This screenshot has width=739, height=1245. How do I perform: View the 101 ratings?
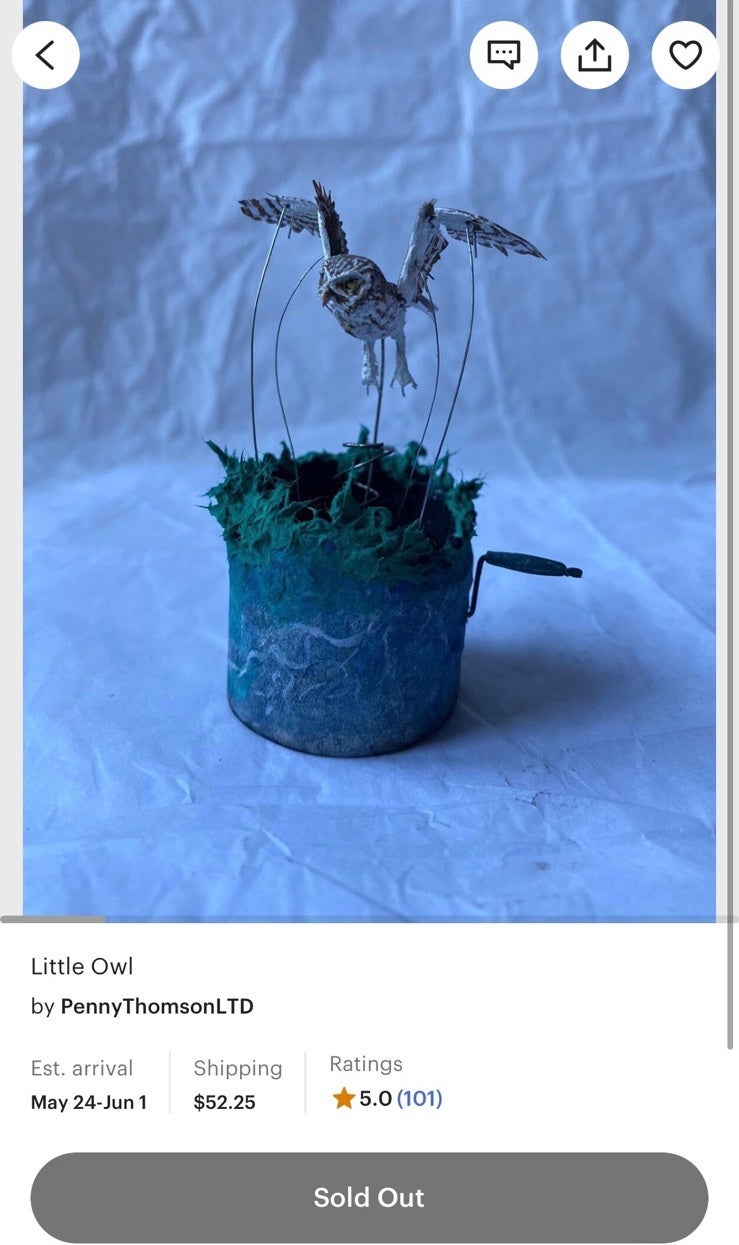[x=419, y=1098]
